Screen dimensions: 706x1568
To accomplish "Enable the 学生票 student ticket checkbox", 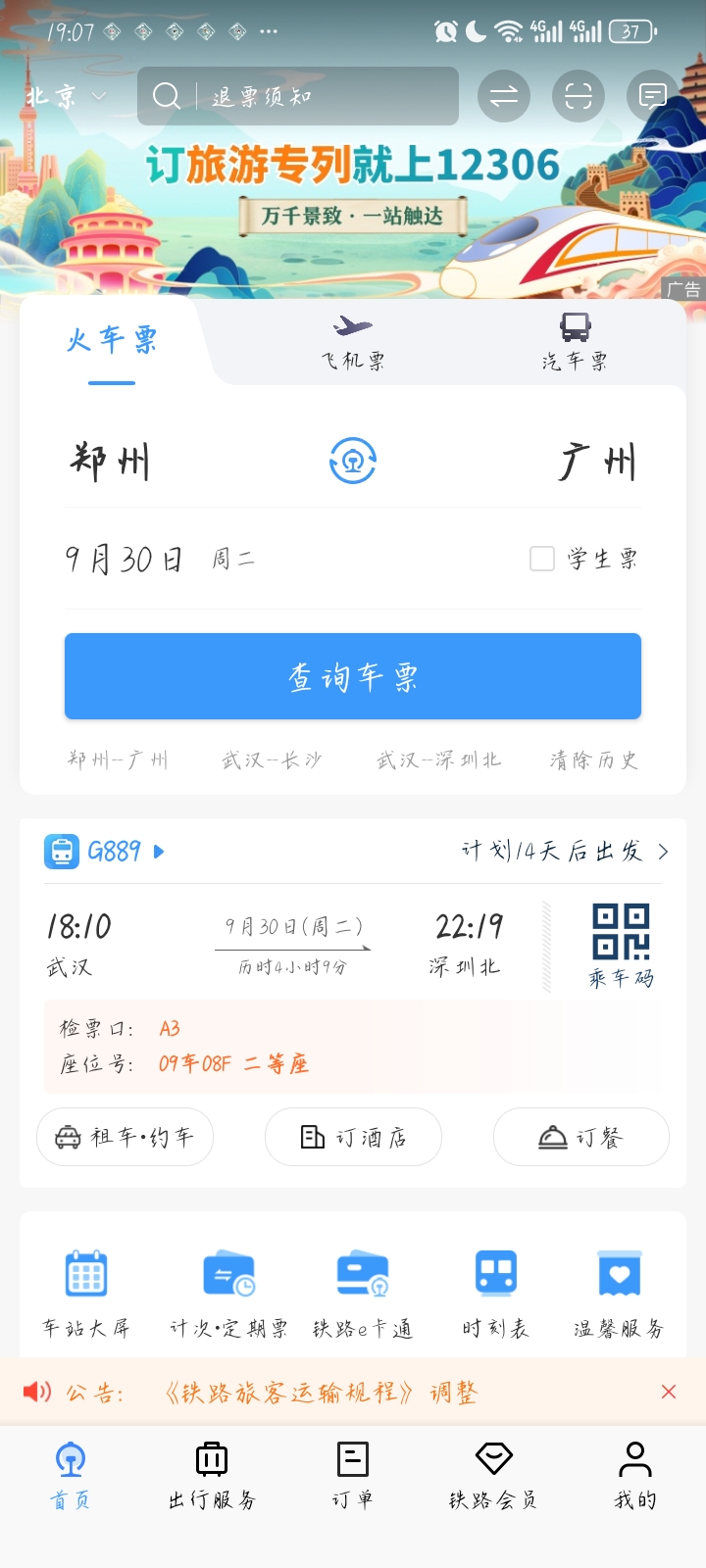I will pos(542,558).
